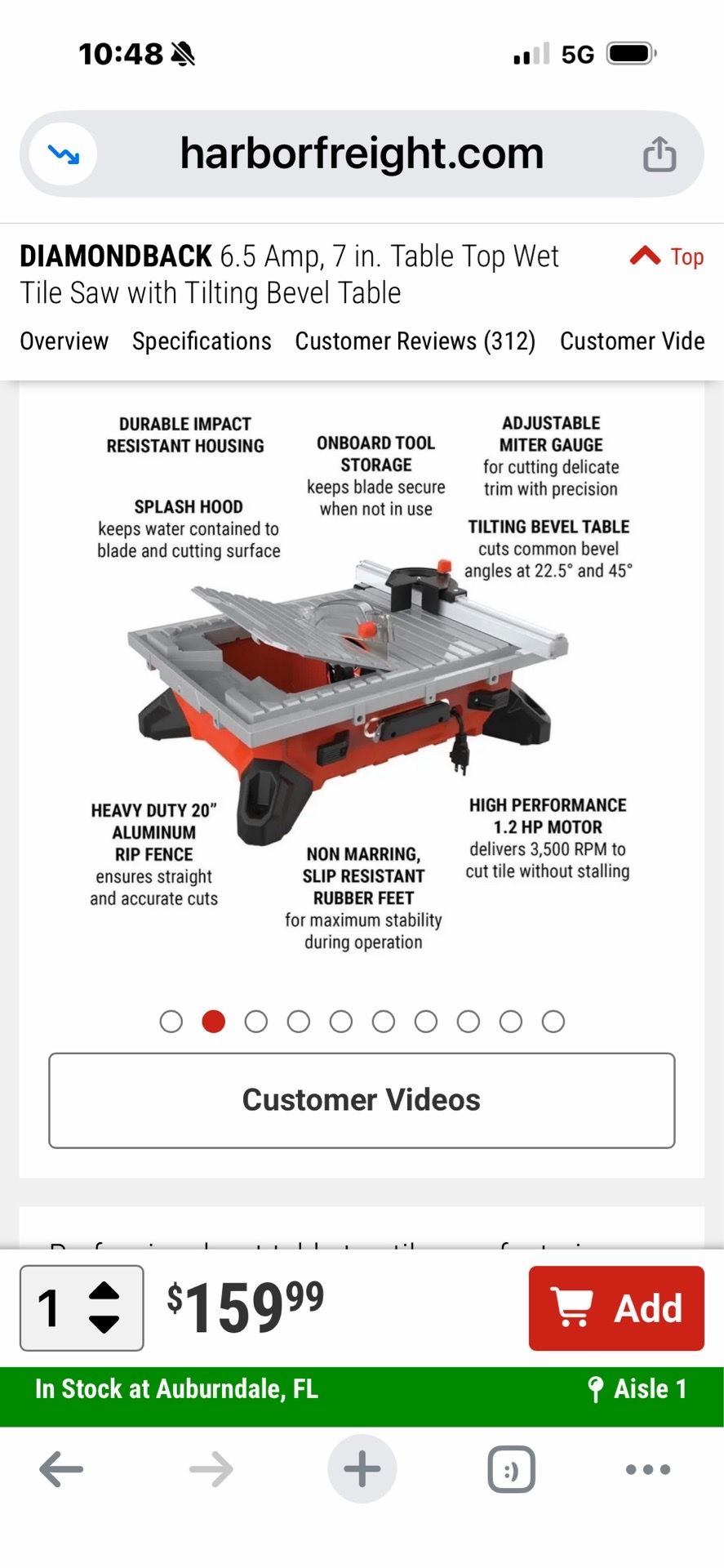Open a new tab with plus button
724x1568 pixels.
[x=362, y=1469]
